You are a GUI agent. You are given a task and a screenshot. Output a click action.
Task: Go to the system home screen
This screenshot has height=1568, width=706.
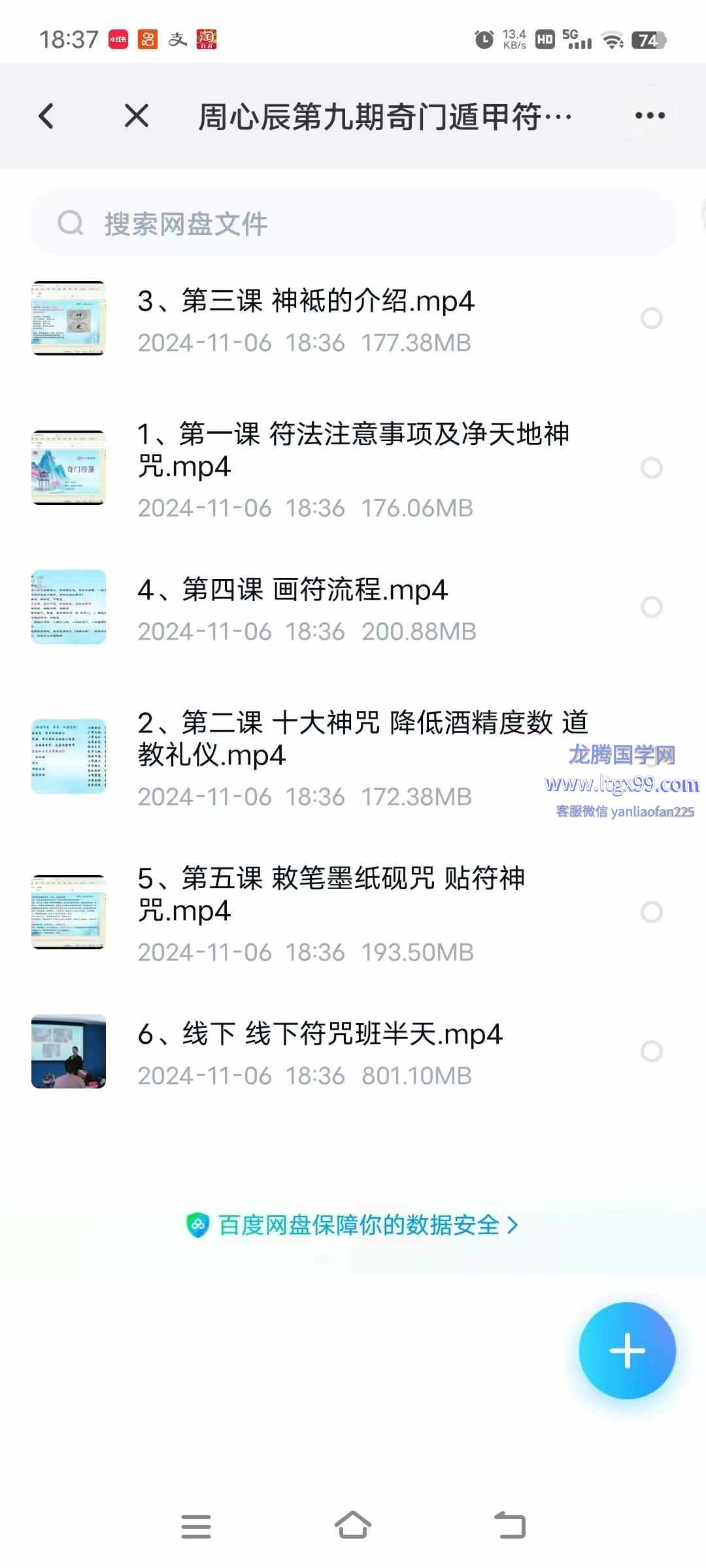tap(353, 1526)
